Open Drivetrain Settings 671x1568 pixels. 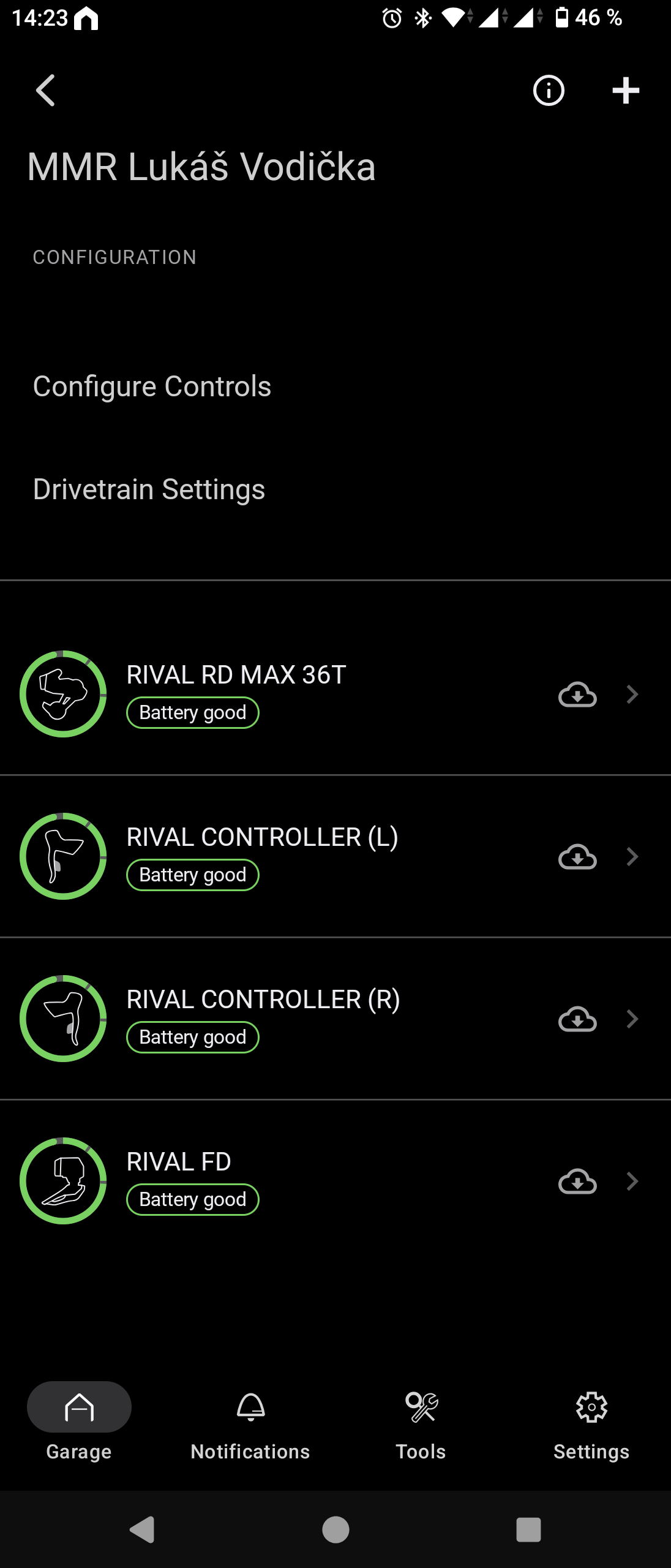pos(149,489)
